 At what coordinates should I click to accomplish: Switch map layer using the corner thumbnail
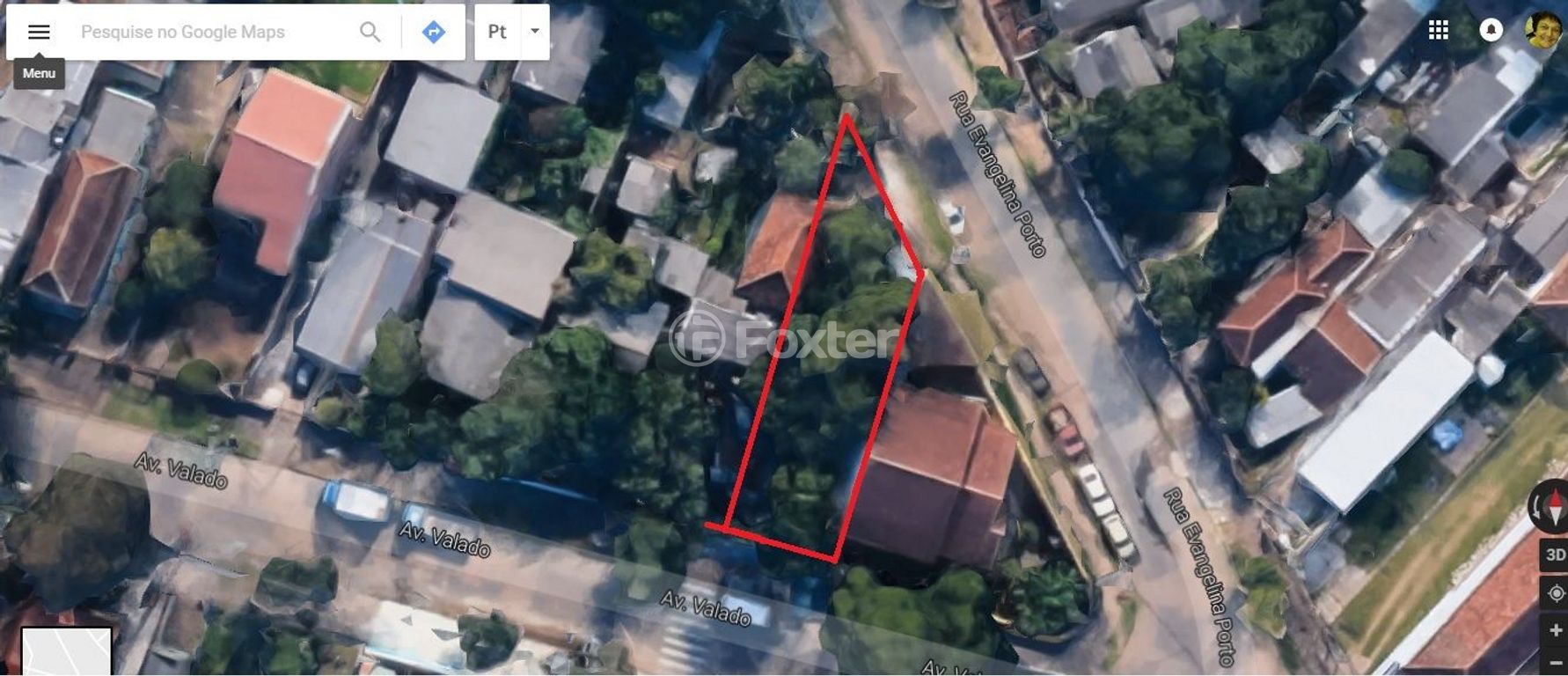tap(66, 651)
